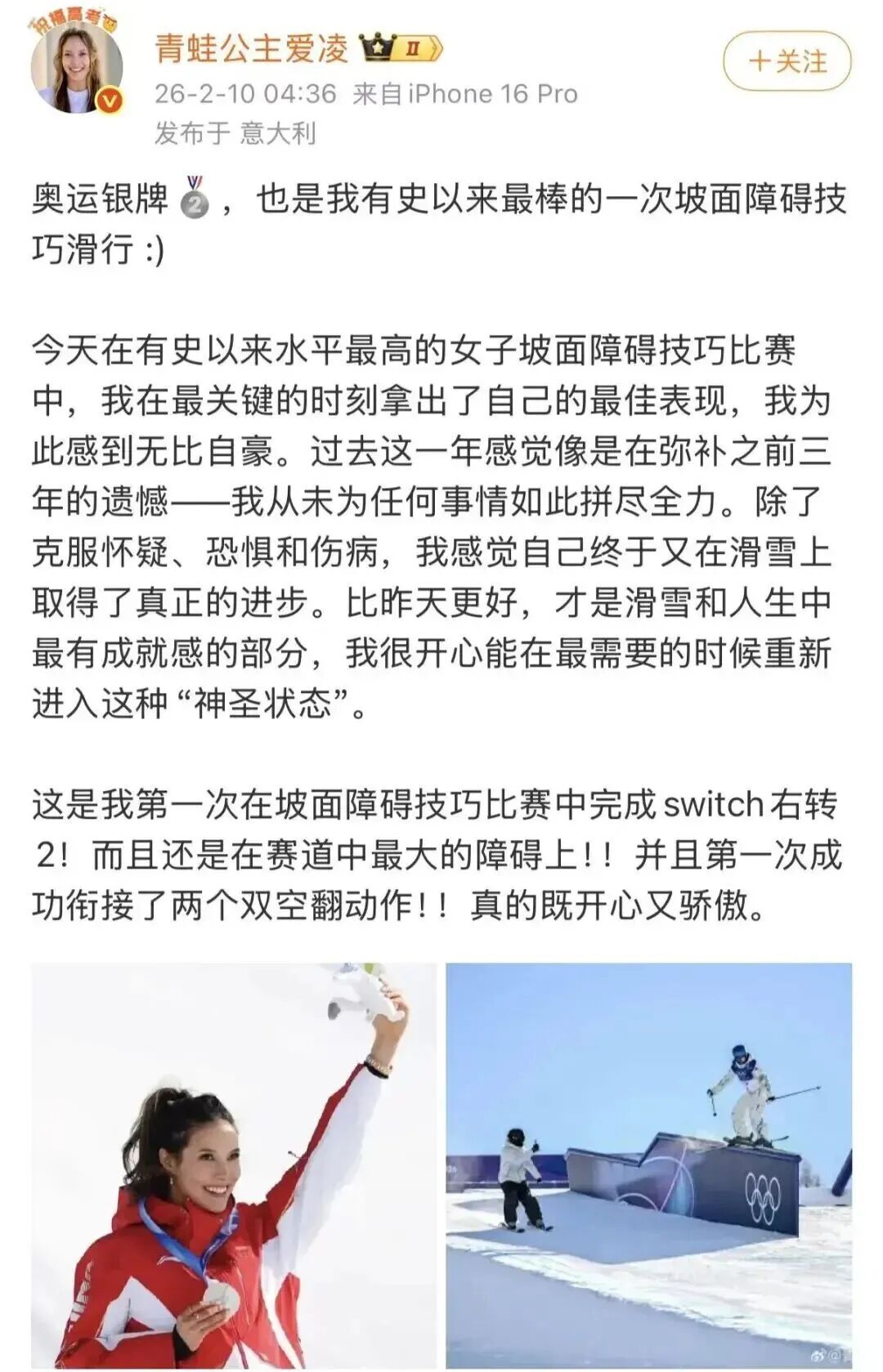The height and width of the screenshot is (1372, 883).
Task: Click the crown icon beside the username
Action: tap(376, 47)
